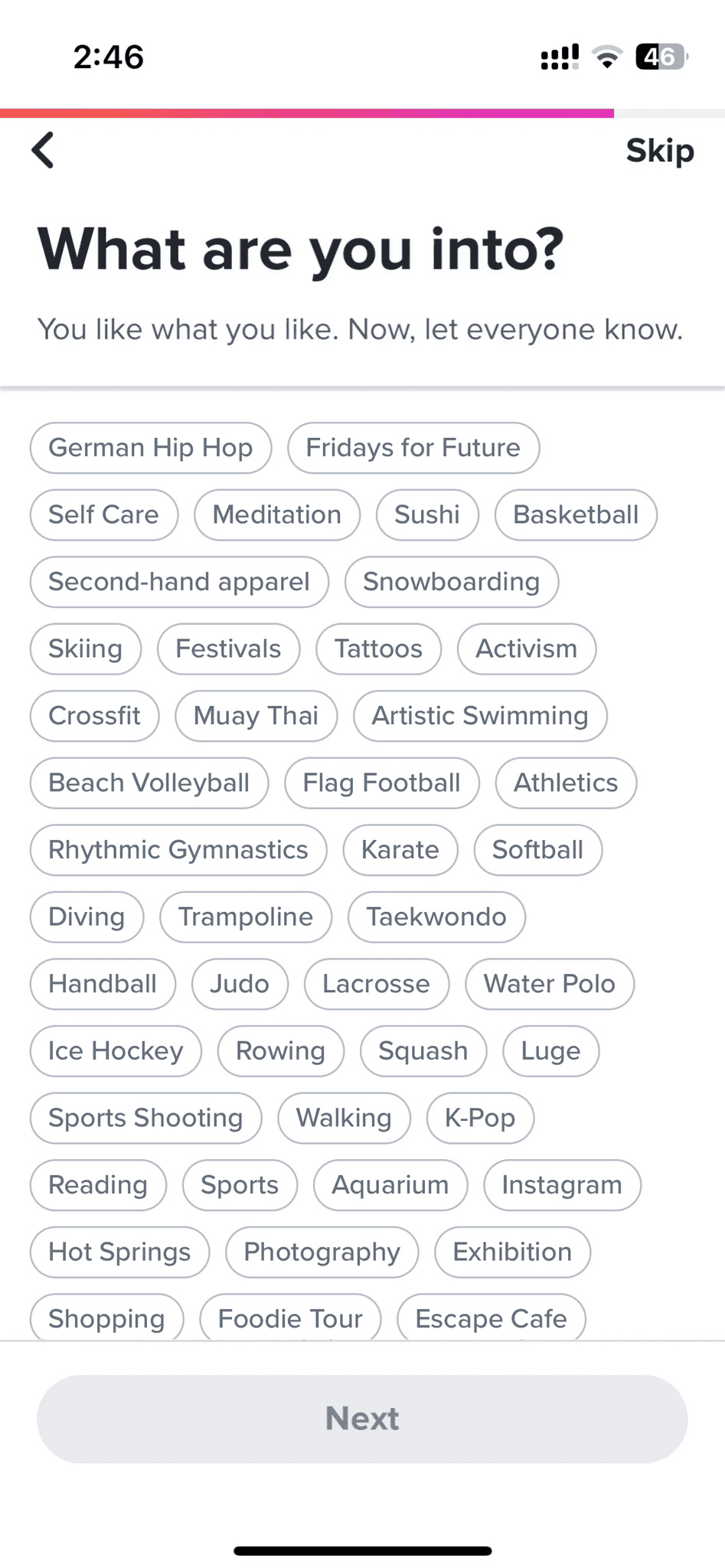Enable the Rhythmic Gymnastics pill
The image size is (725, 1568).
click(178, 850)
